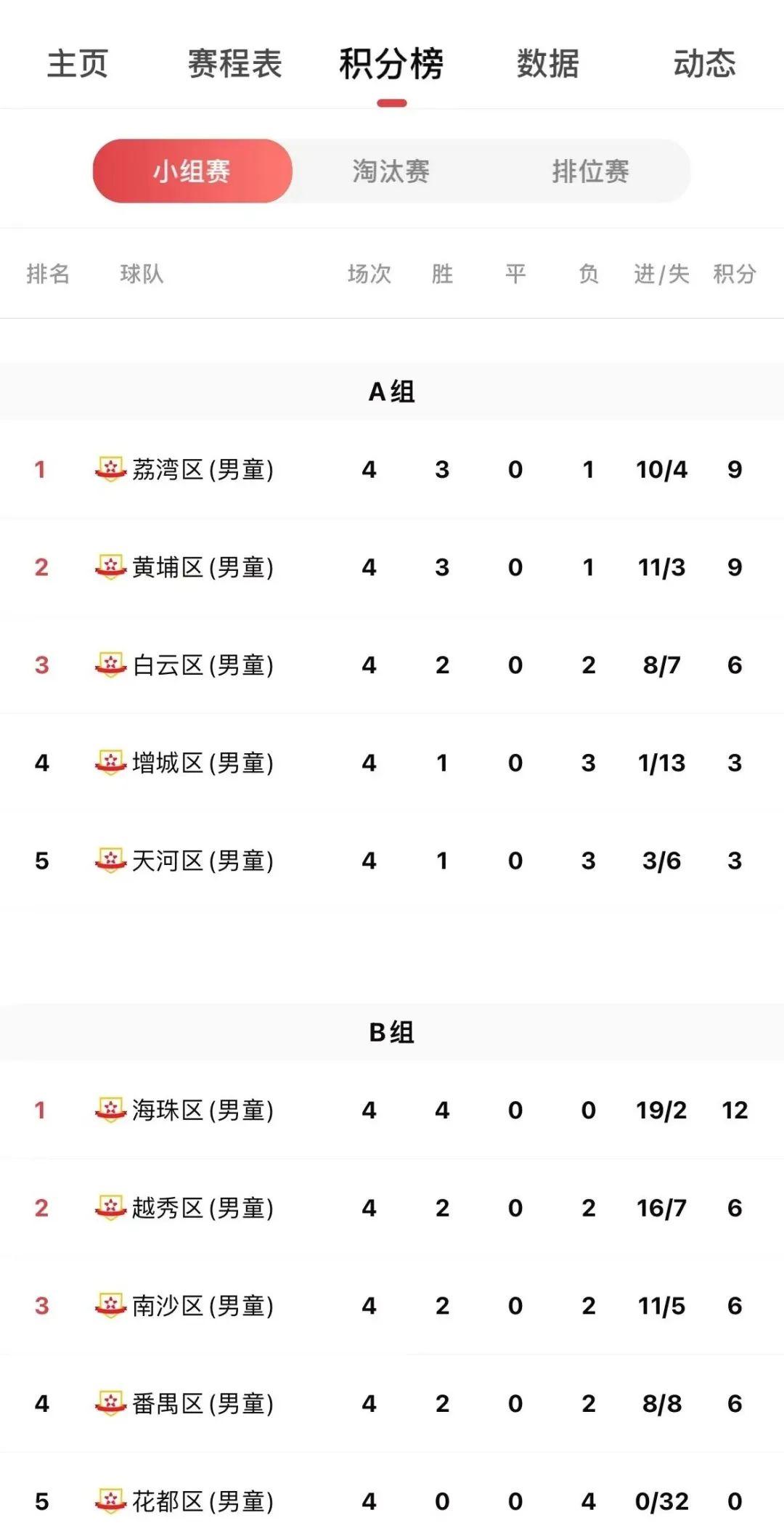Screen dimensions: 784x1531
Task: Switch to the 主页 tab
Action: point(78,63)
